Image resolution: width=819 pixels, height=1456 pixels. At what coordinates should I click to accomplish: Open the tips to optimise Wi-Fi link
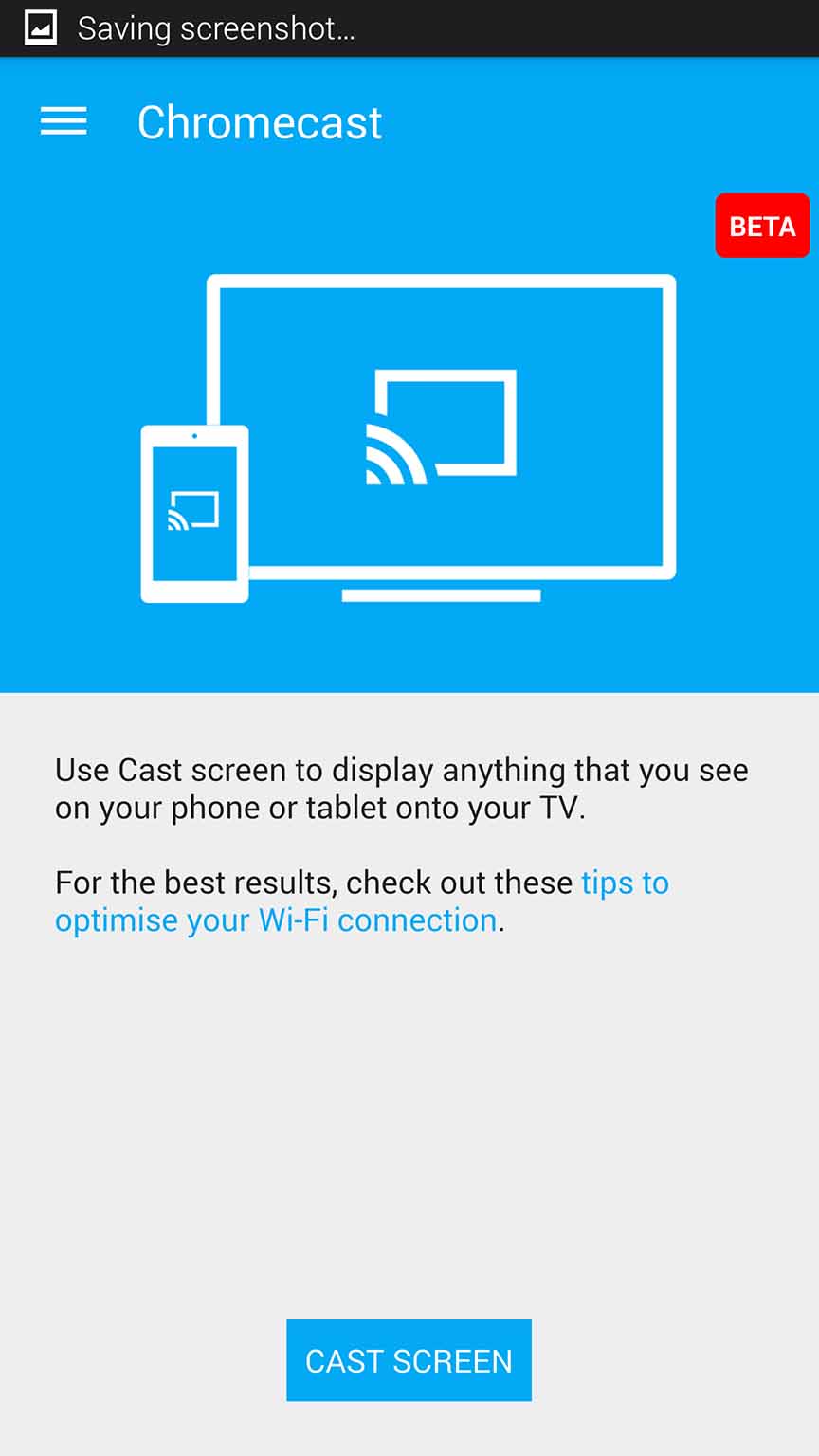tap(275, 919)
